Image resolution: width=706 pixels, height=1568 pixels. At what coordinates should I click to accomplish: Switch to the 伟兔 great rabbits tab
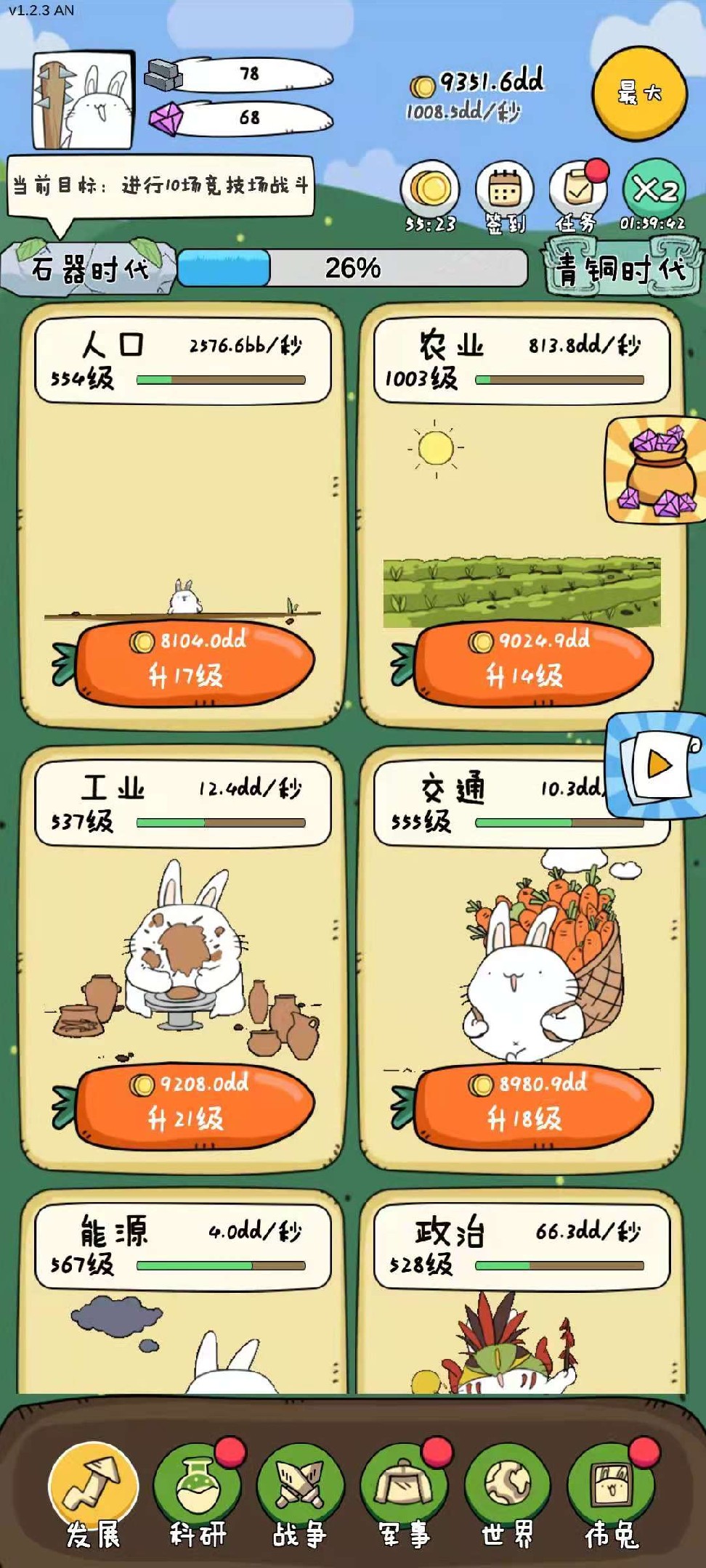pos(612,1494)
